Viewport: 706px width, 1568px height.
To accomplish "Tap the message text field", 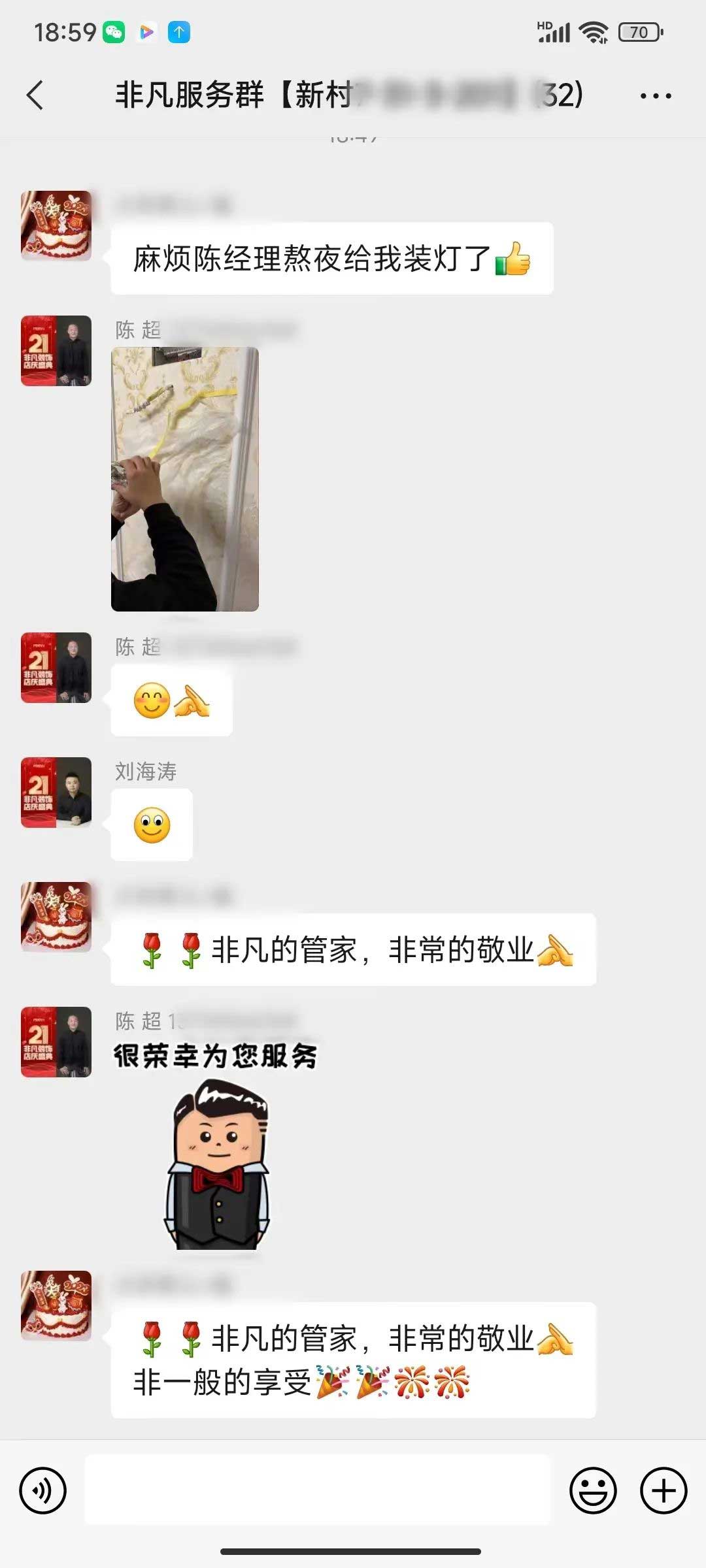I will (x=318, y=1491).
